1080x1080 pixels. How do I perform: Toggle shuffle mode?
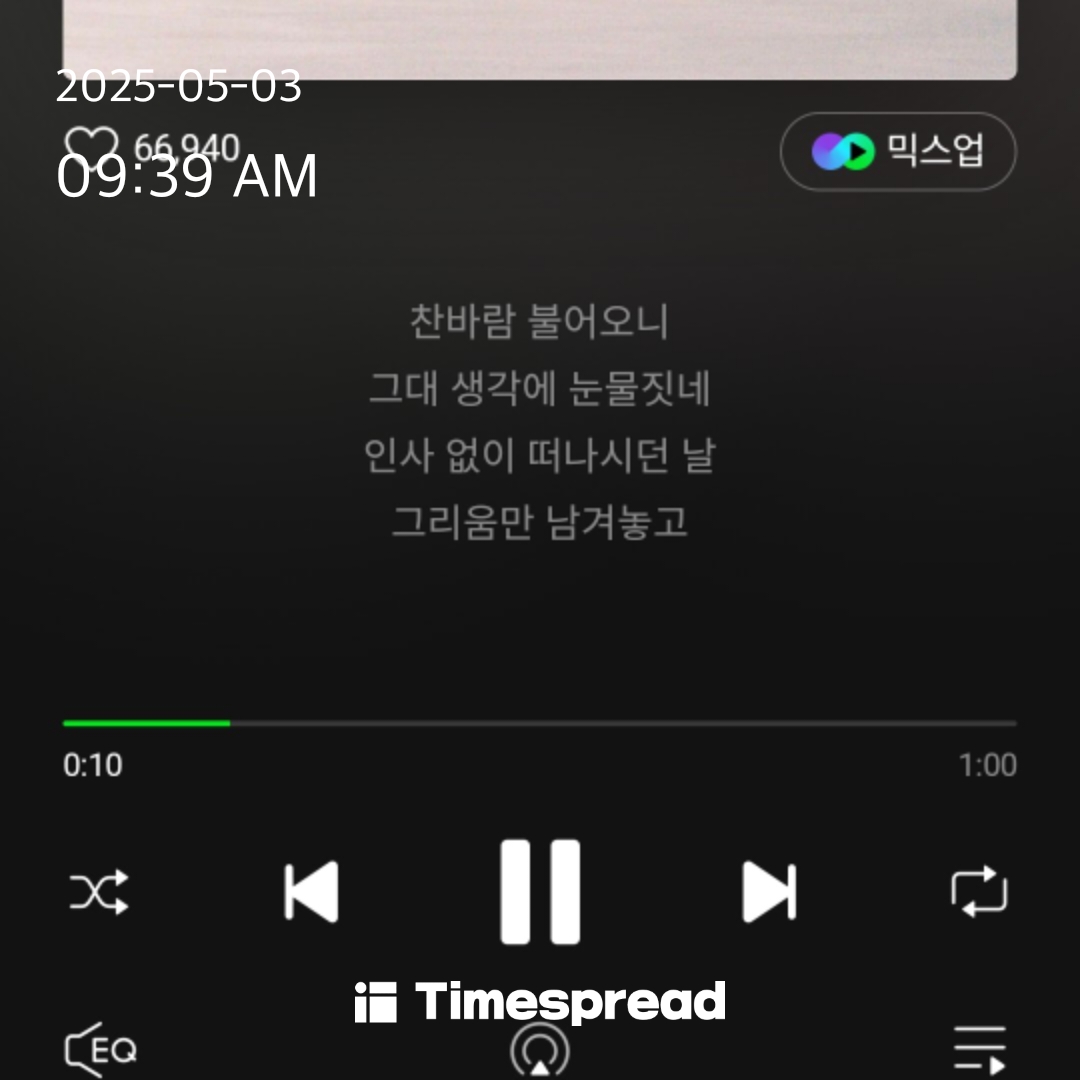tap(99, 891)
